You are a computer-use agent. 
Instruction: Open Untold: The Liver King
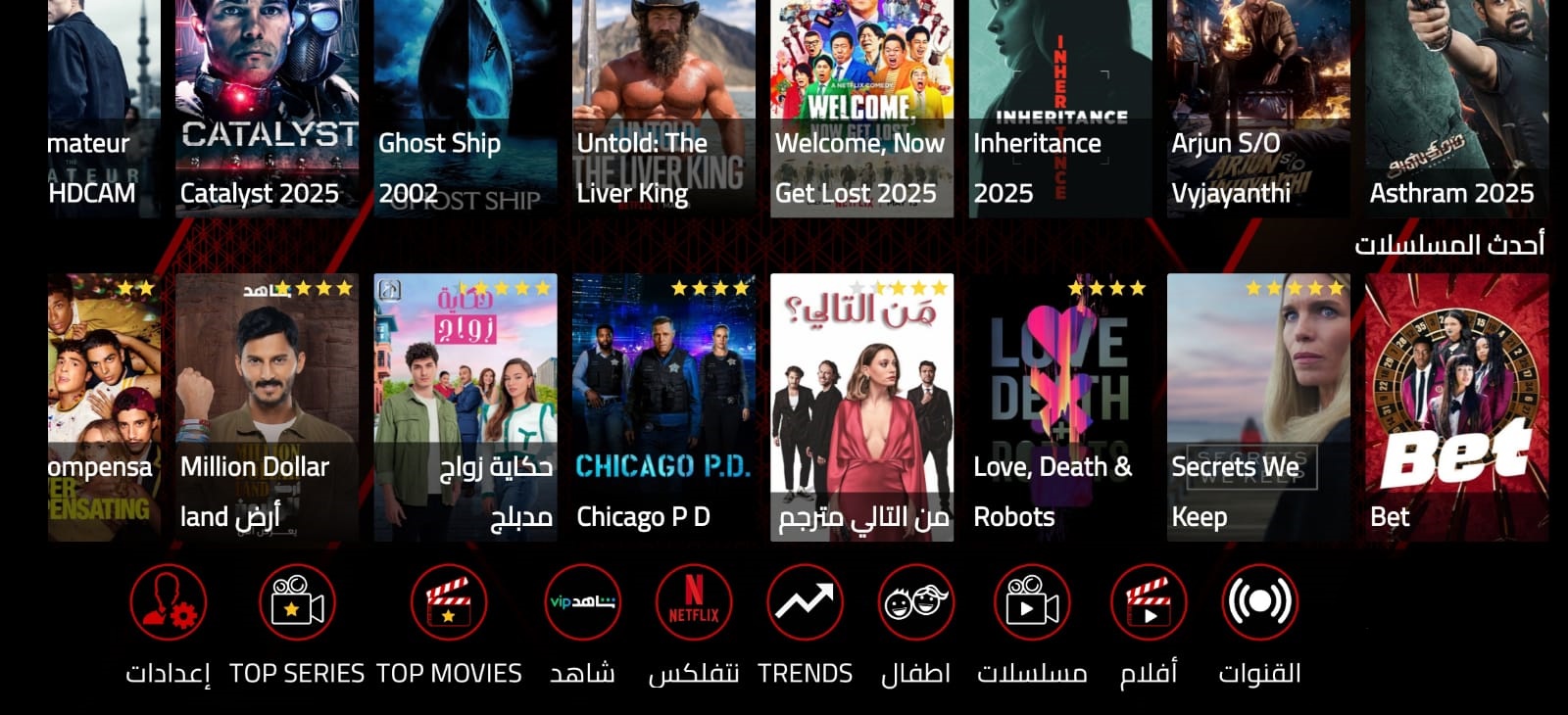pyautogui.click(x=663, y=108)
